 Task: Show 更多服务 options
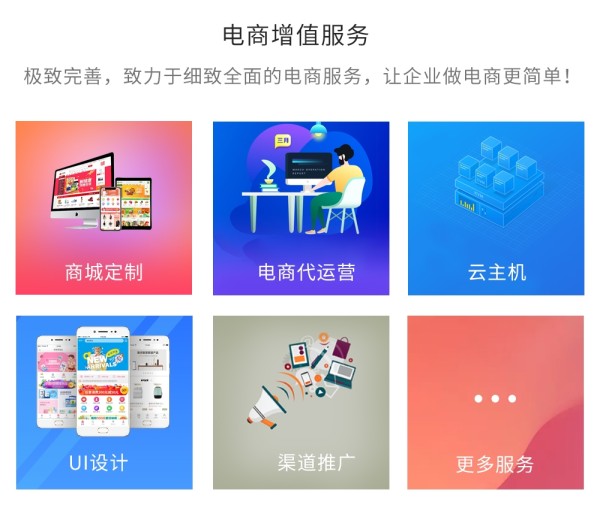tap(496, 402)
